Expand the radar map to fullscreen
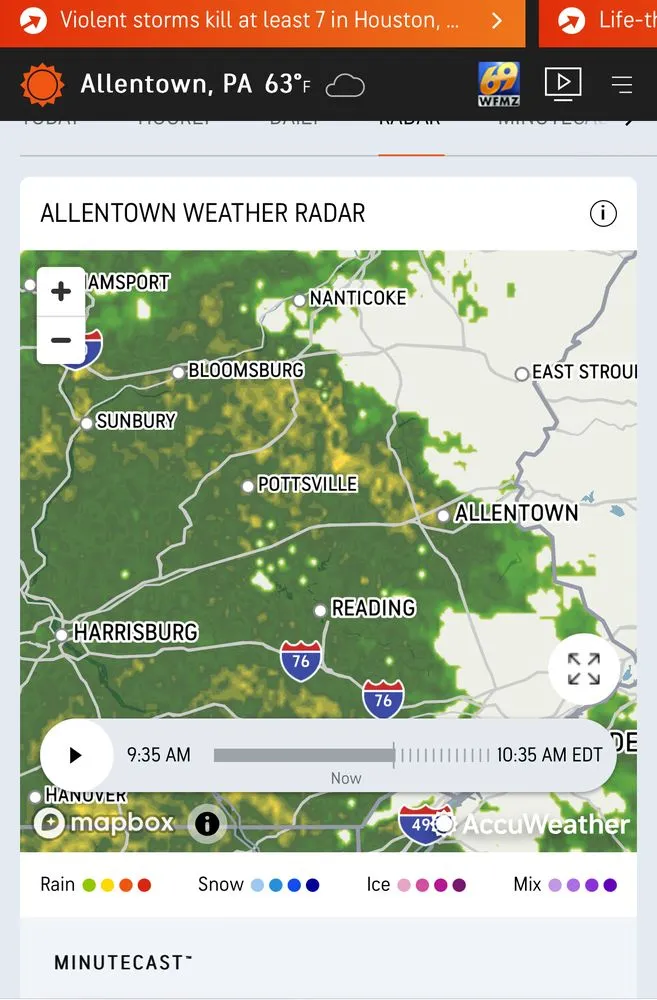657x1000 pixels. pos(584,669)
